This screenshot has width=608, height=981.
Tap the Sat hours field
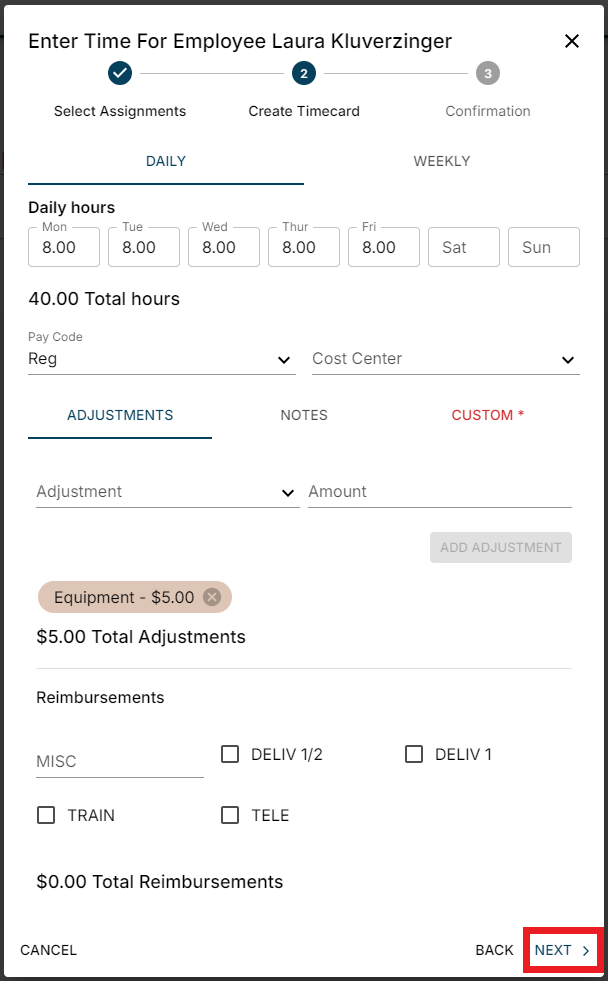click(464, 247)
